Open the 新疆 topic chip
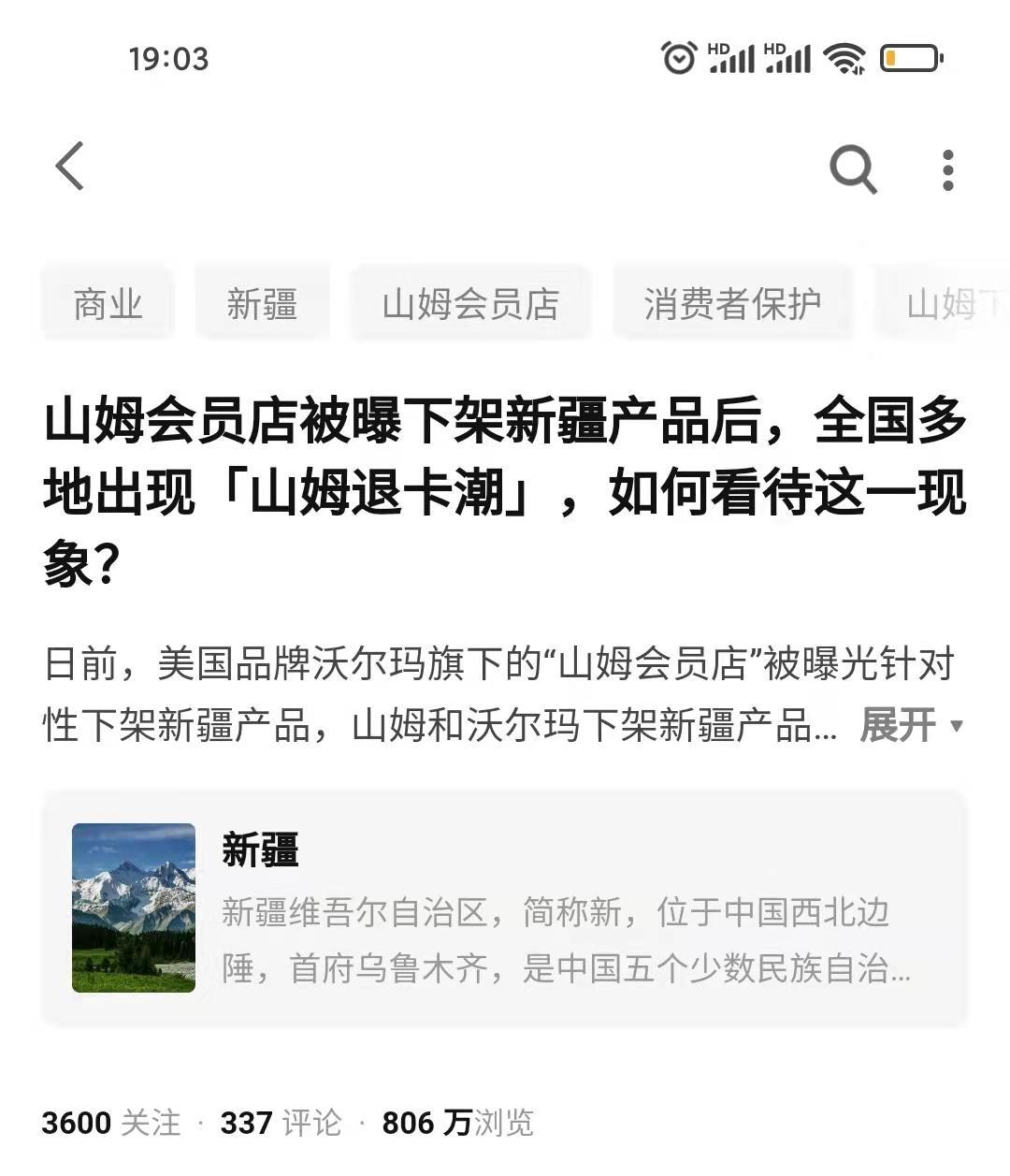 click(262, 304)
